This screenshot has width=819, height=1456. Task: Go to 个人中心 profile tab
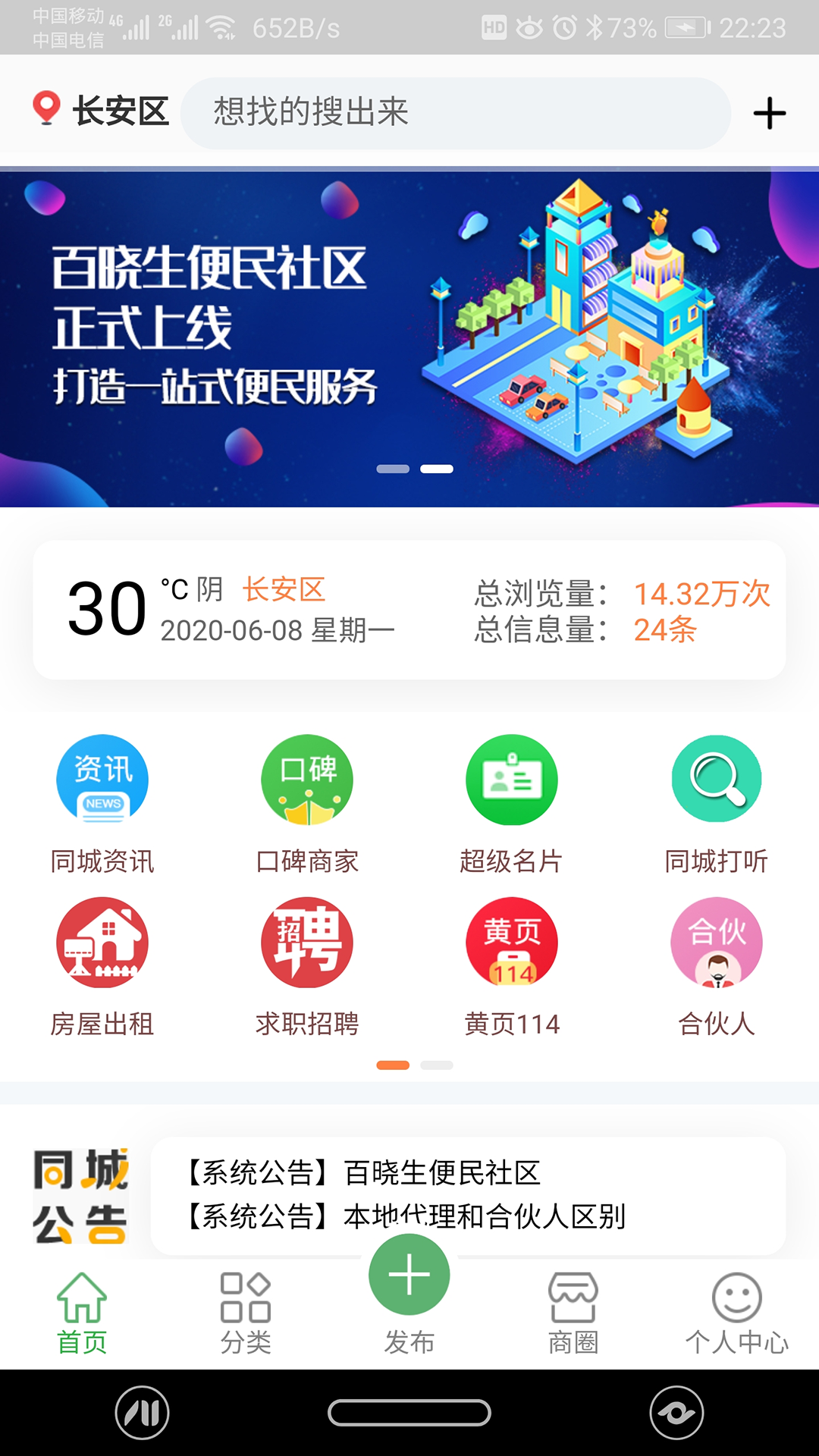[x=737, y=1313]
